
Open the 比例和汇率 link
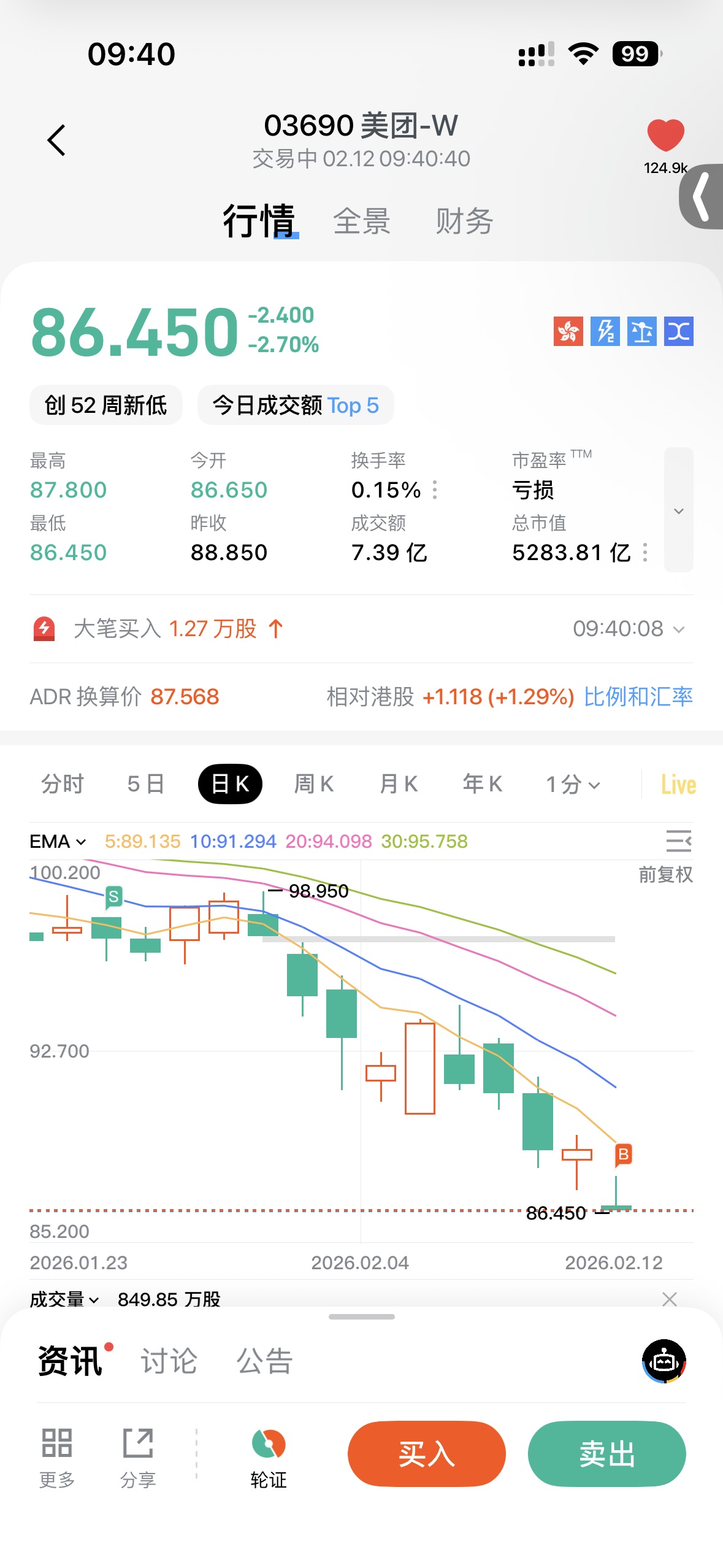pos(638,697)
